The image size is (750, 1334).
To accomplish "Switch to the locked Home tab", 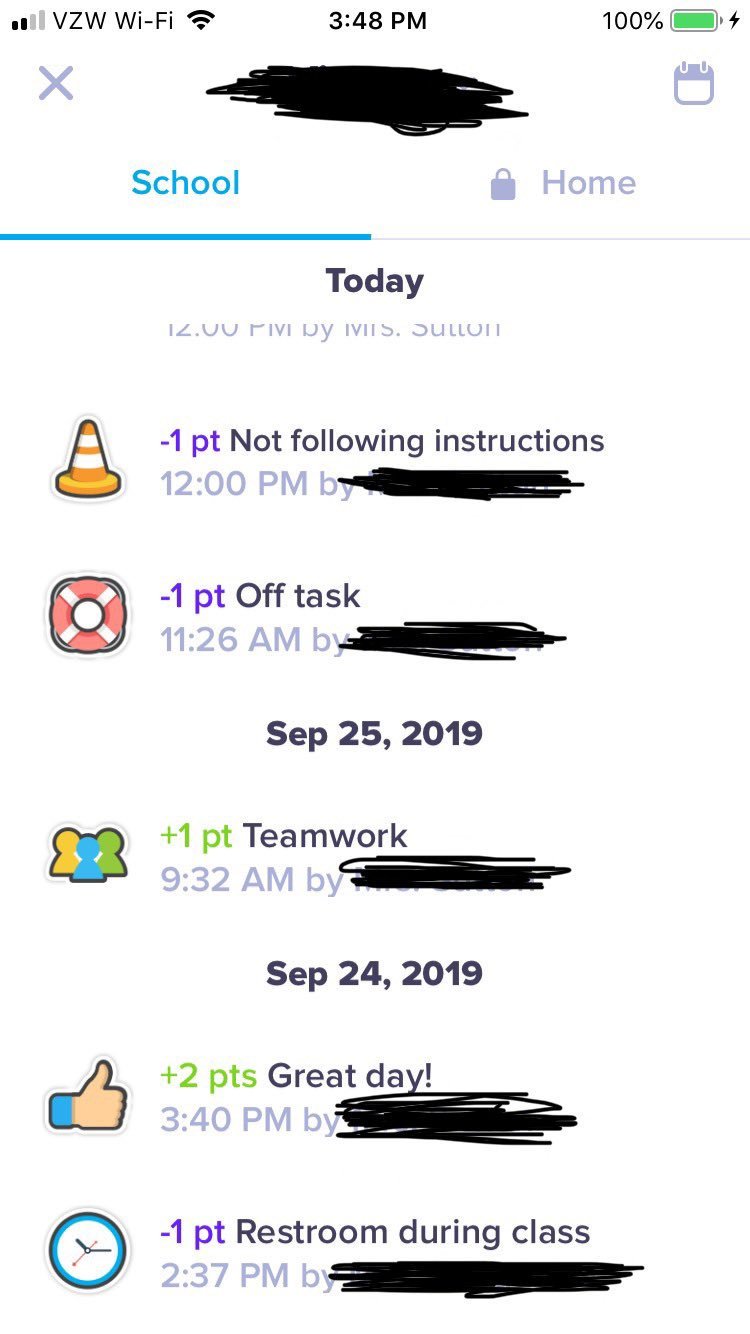I will 563,183.
